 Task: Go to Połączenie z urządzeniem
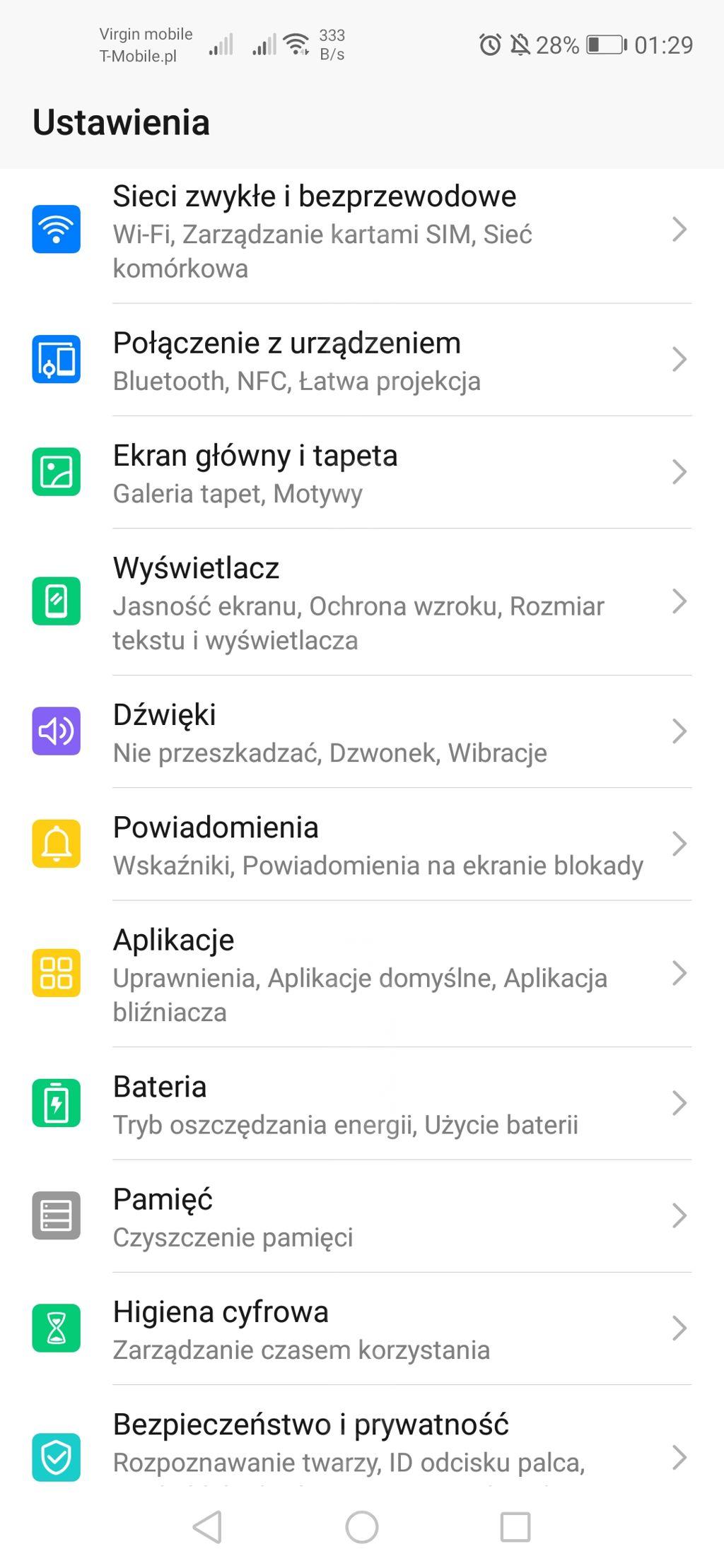tap(361, 360)
